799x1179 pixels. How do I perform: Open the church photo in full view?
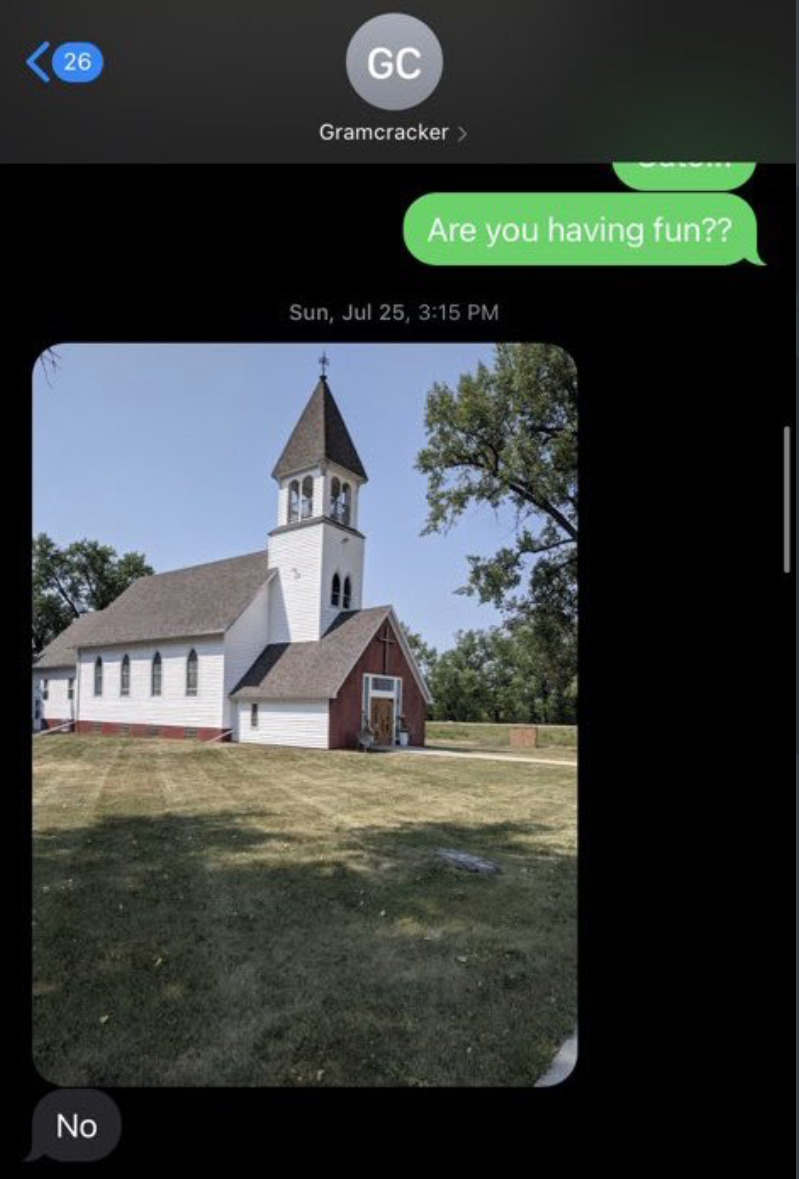coord(305,714)
